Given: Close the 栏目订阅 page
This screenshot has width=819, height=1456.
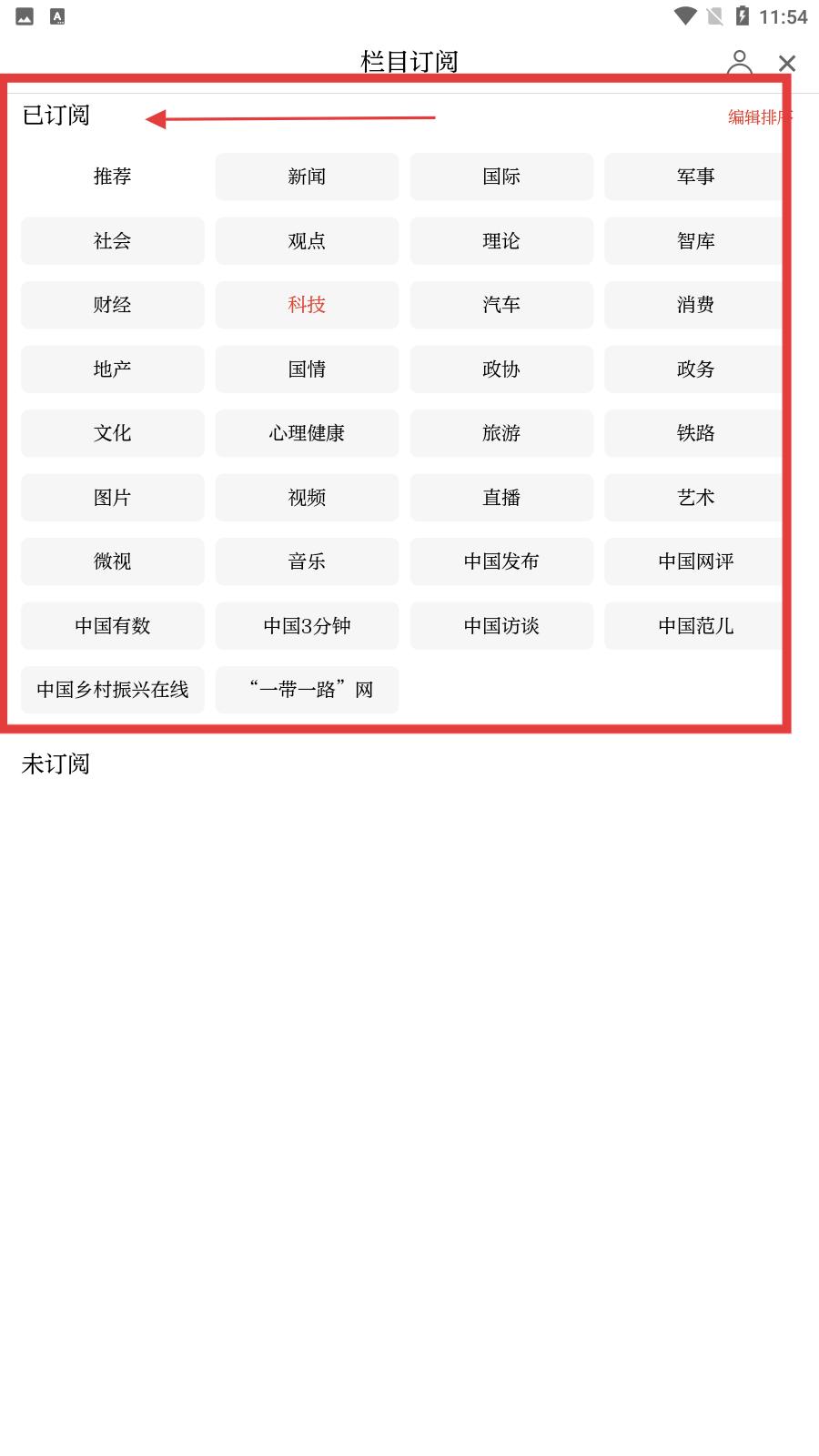Looking at the screenshot, I should point(787,64).
